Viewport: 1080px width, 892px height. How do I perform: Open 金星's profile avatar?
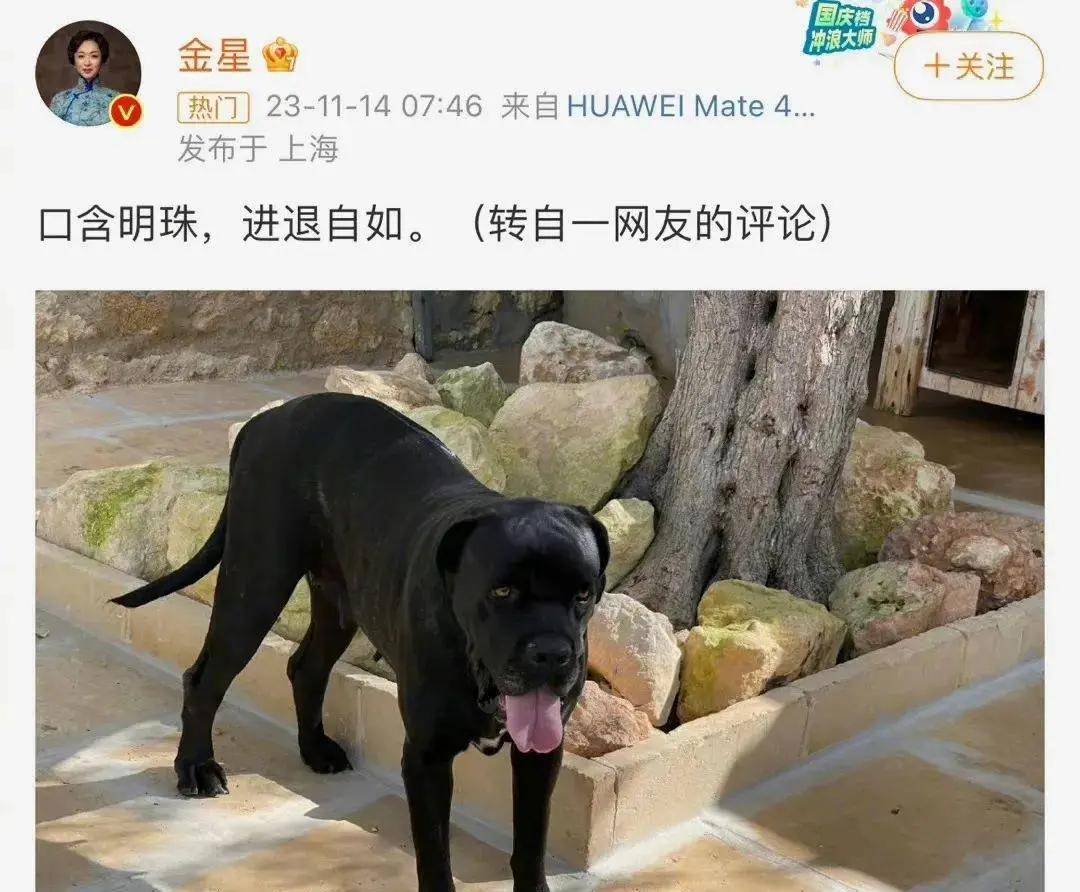tap(88, 73)
